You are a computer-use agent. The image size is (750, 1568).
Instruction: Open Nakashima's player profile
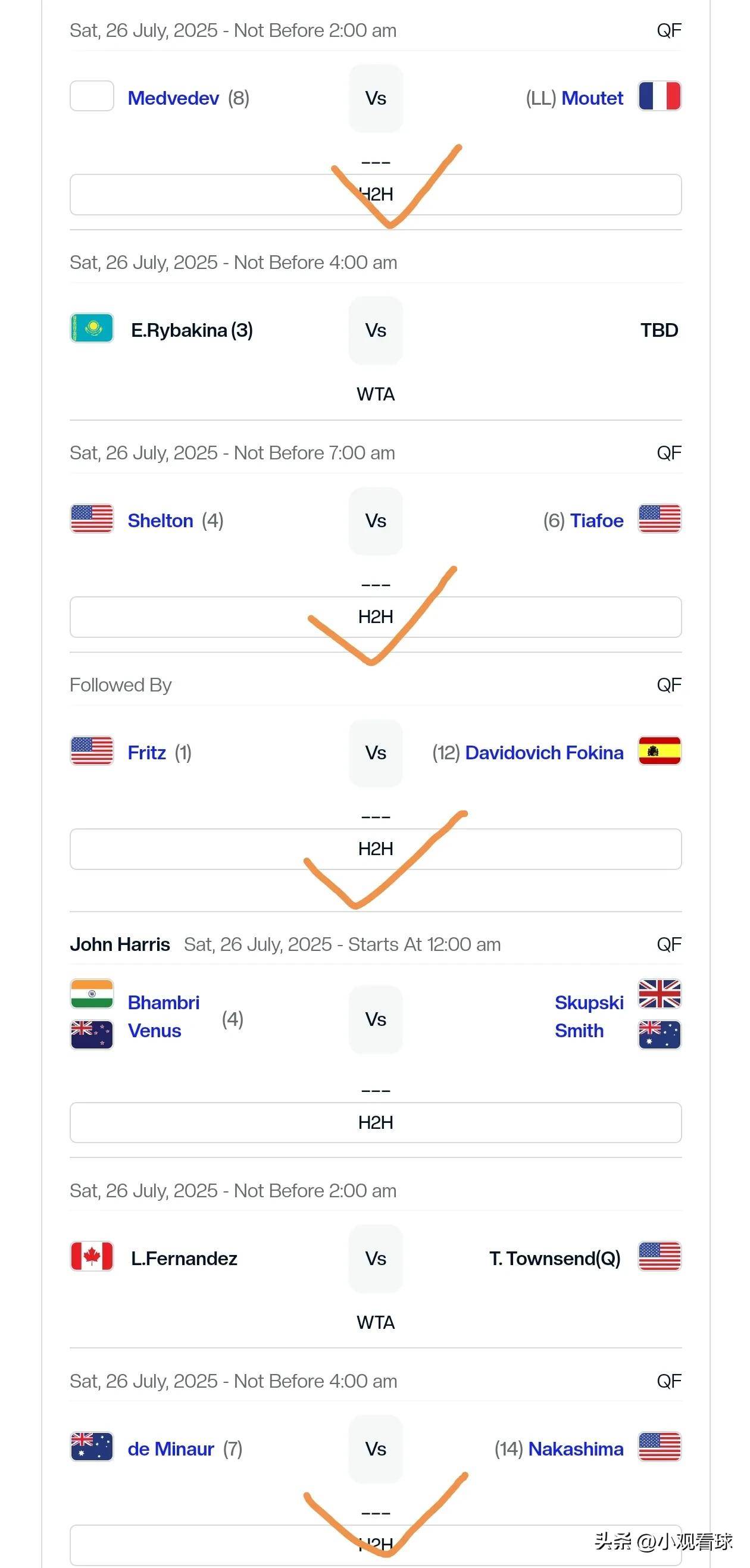pos(575,1449)
